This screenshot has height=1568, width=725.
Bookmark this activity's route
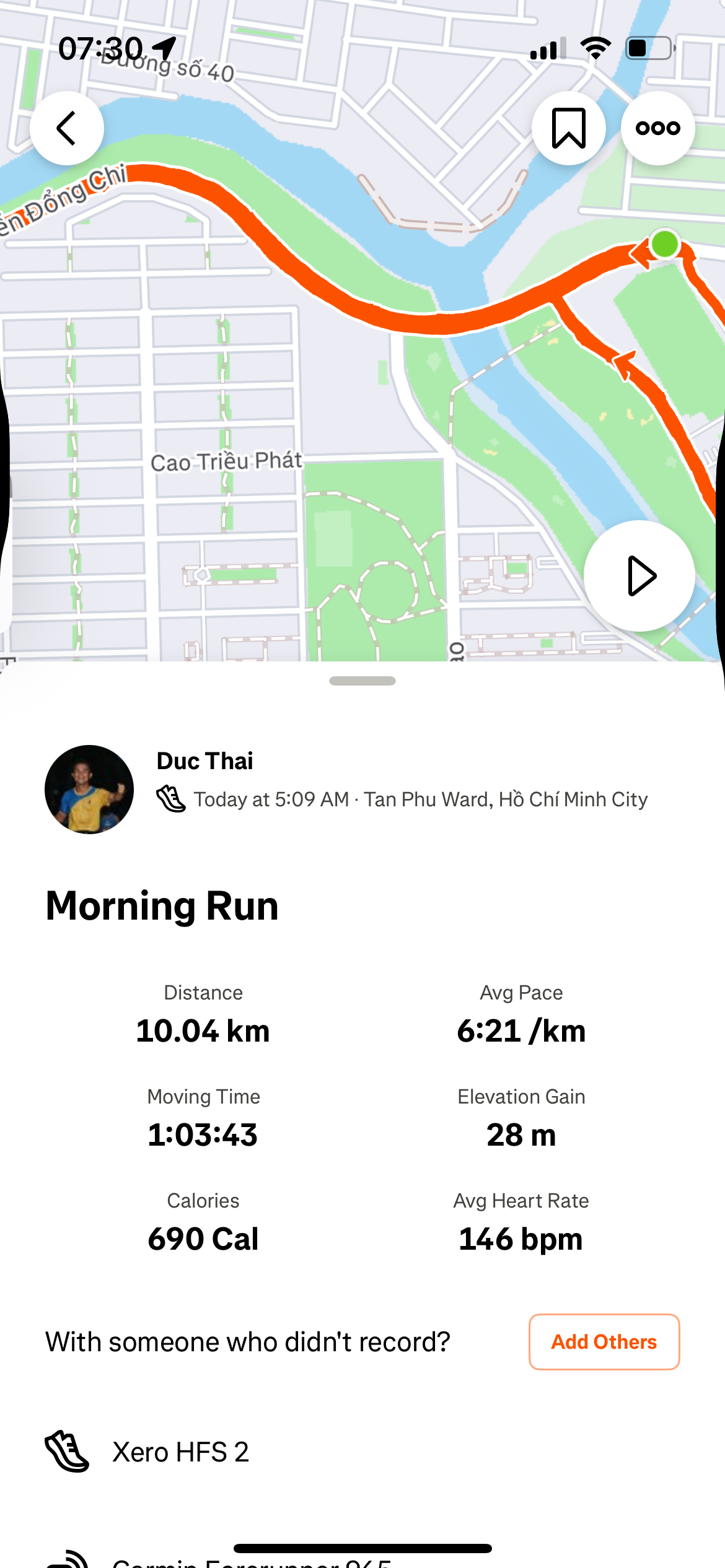568,128
